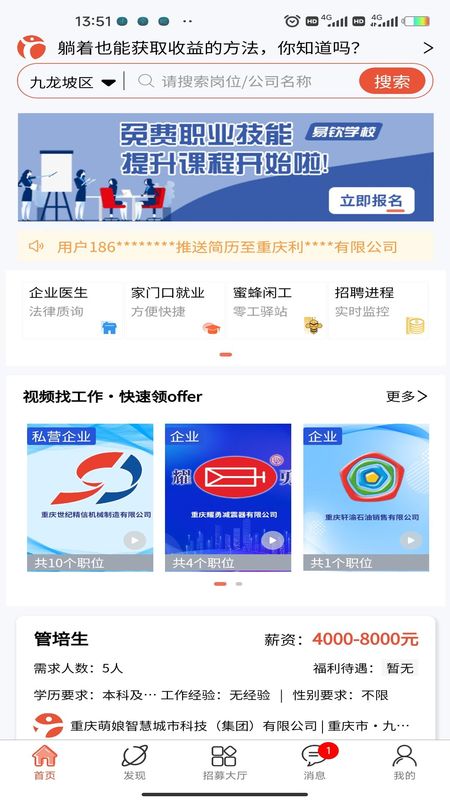Open the 企业医生 shortcut
The width and height of the screenshot is (450, 800).
coord(72,310)
